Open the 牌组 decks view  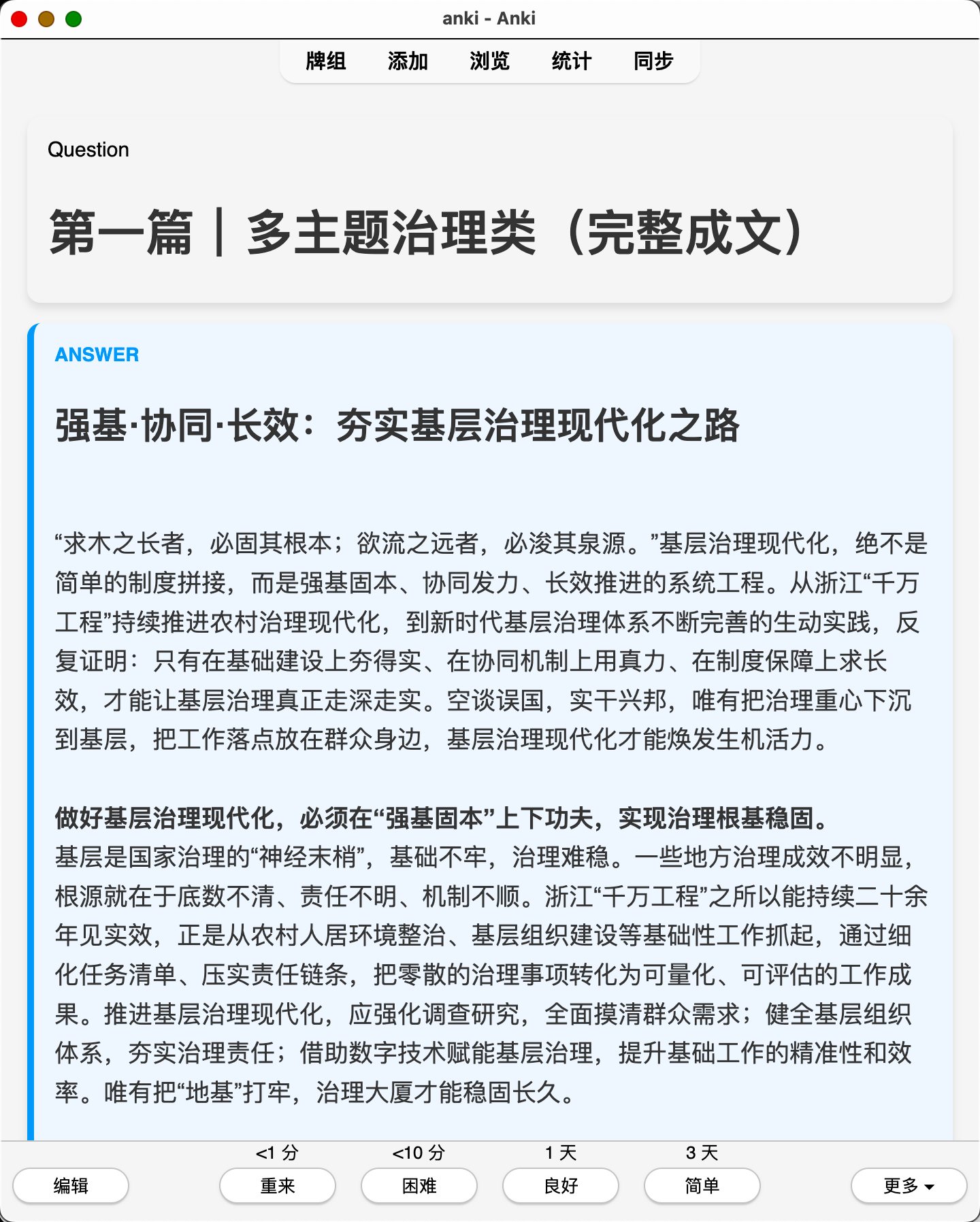tap(325, 61)
